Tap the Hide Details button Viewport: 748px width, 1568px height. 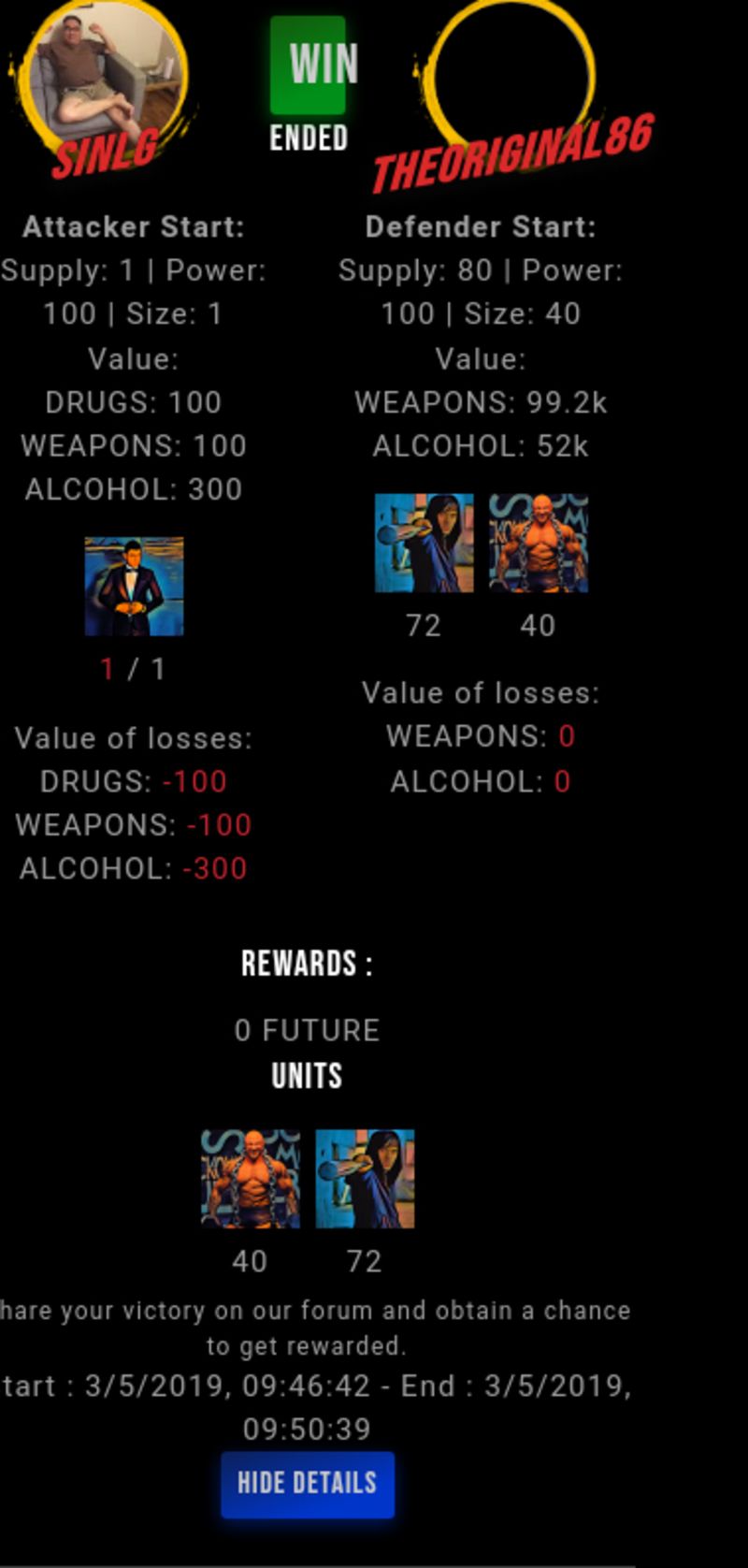click(x=307, y=1484)
